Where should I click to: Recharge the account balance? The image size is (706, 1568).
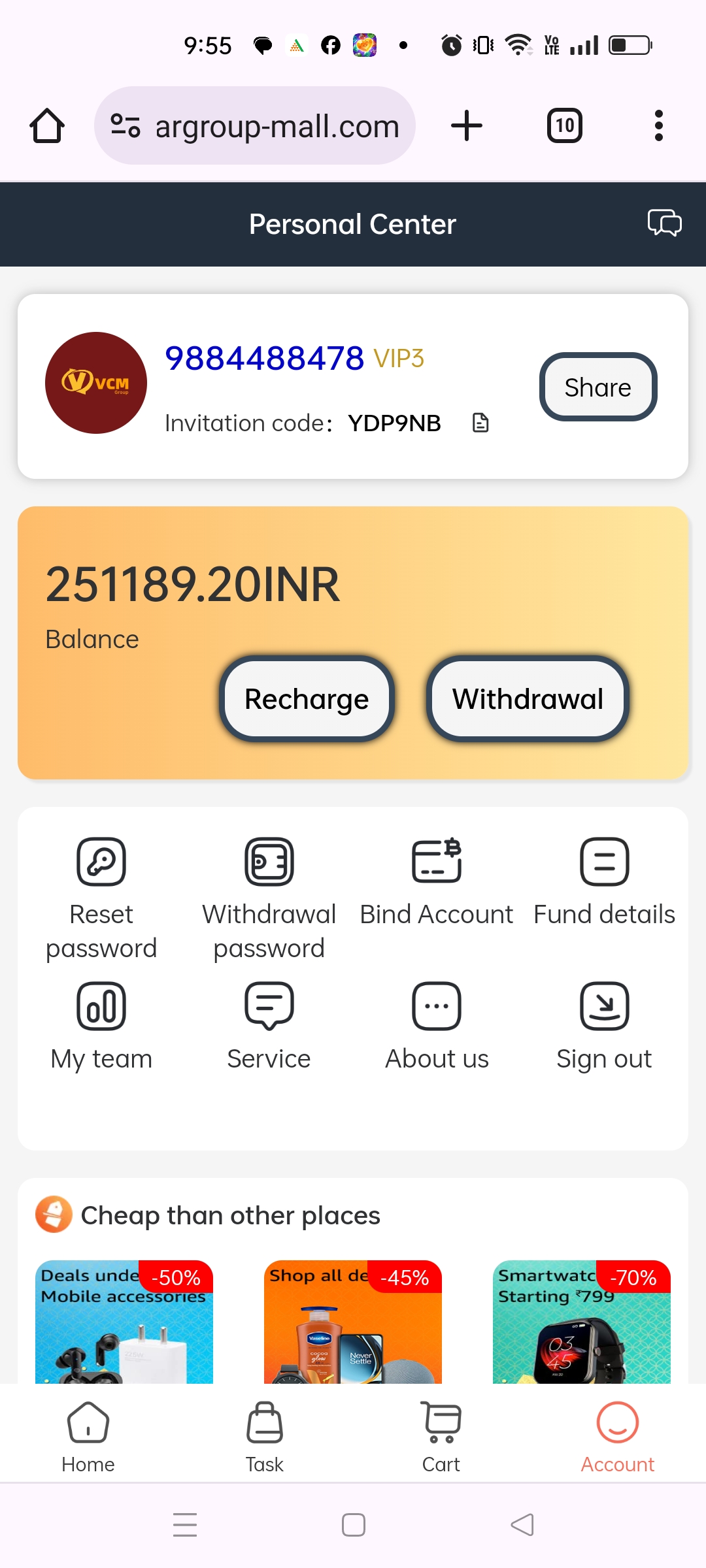tap(307, 698)
